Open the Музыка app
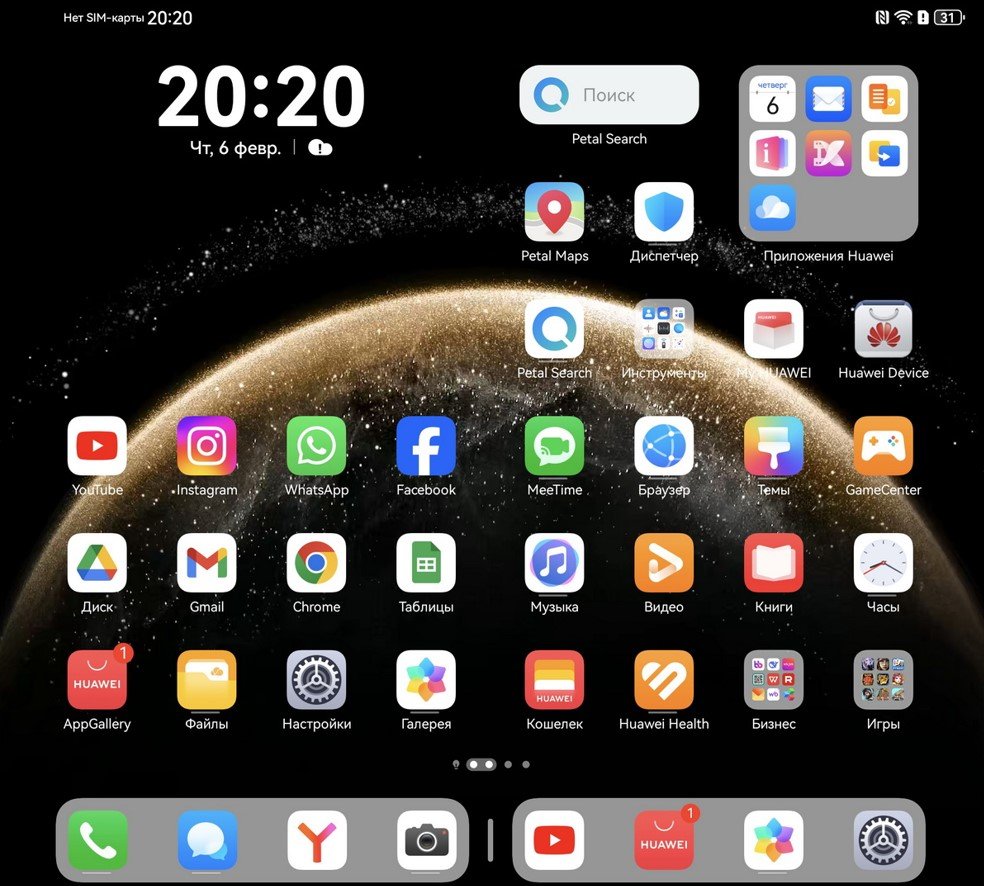Screen dimensions: 984x886 pos(554,563)
